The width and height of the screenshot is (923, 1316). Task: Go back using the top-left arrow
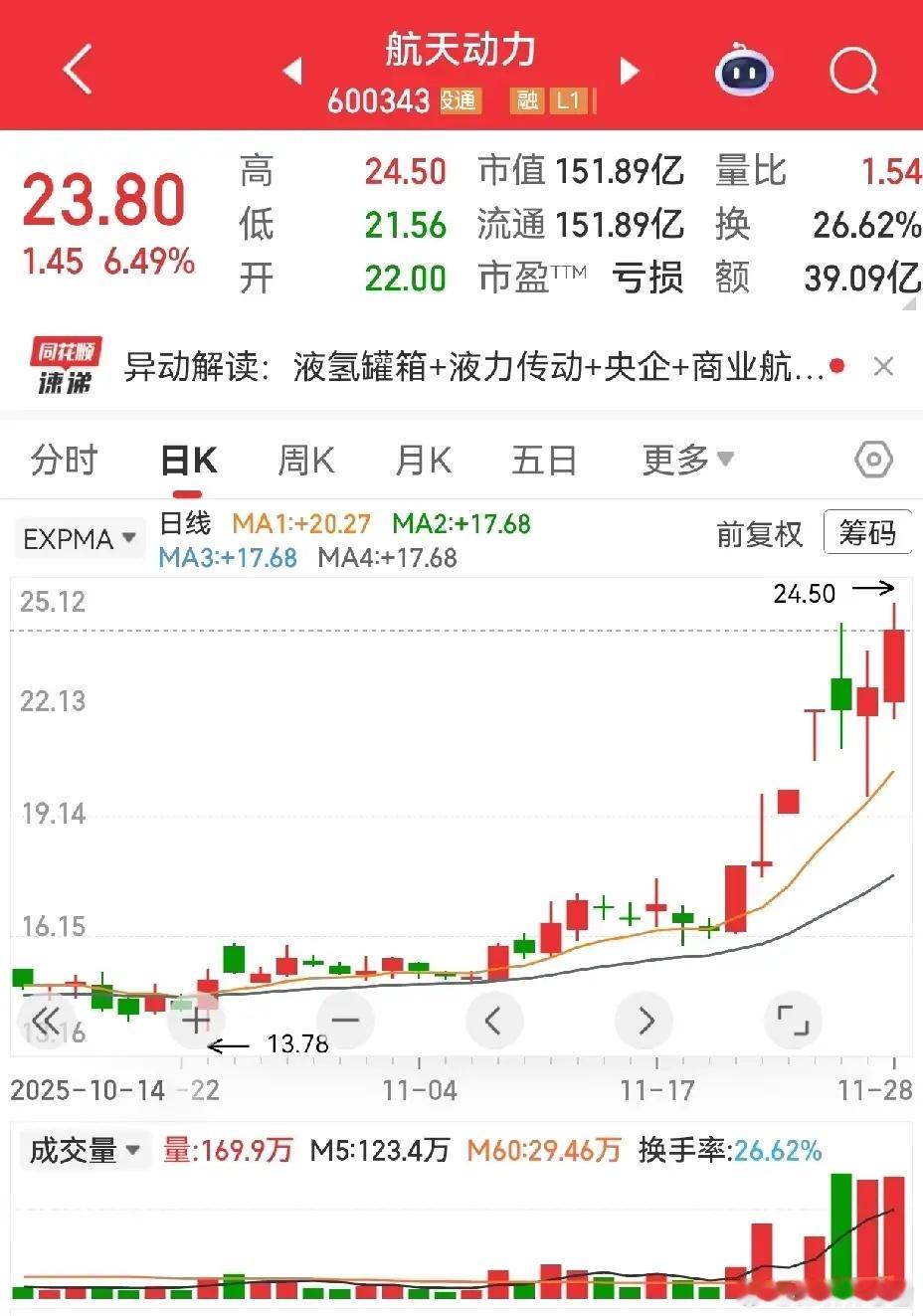[x=78, y=69]
